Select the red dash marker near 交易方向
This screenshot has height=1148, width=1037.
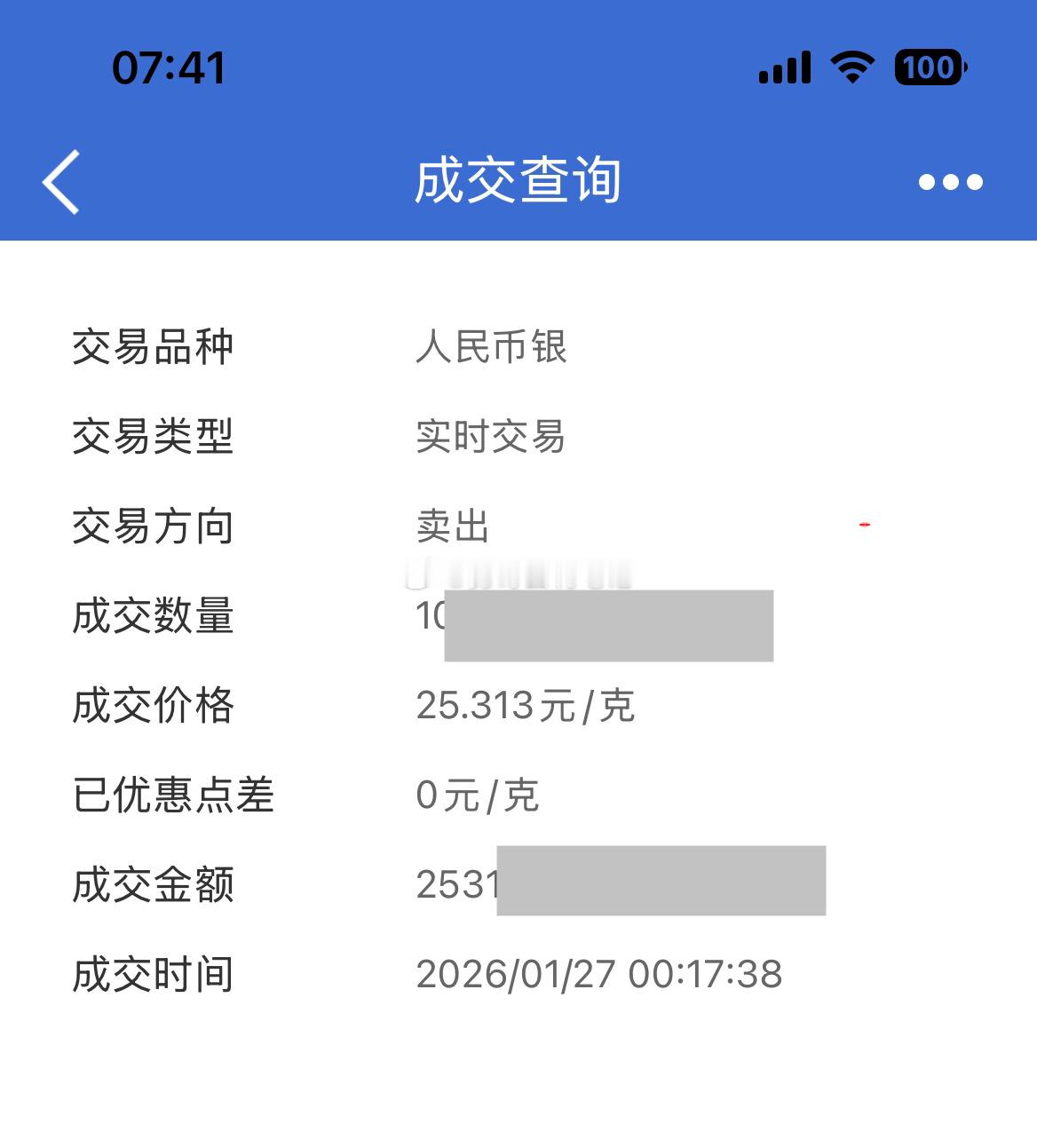[x=863, y=524]
